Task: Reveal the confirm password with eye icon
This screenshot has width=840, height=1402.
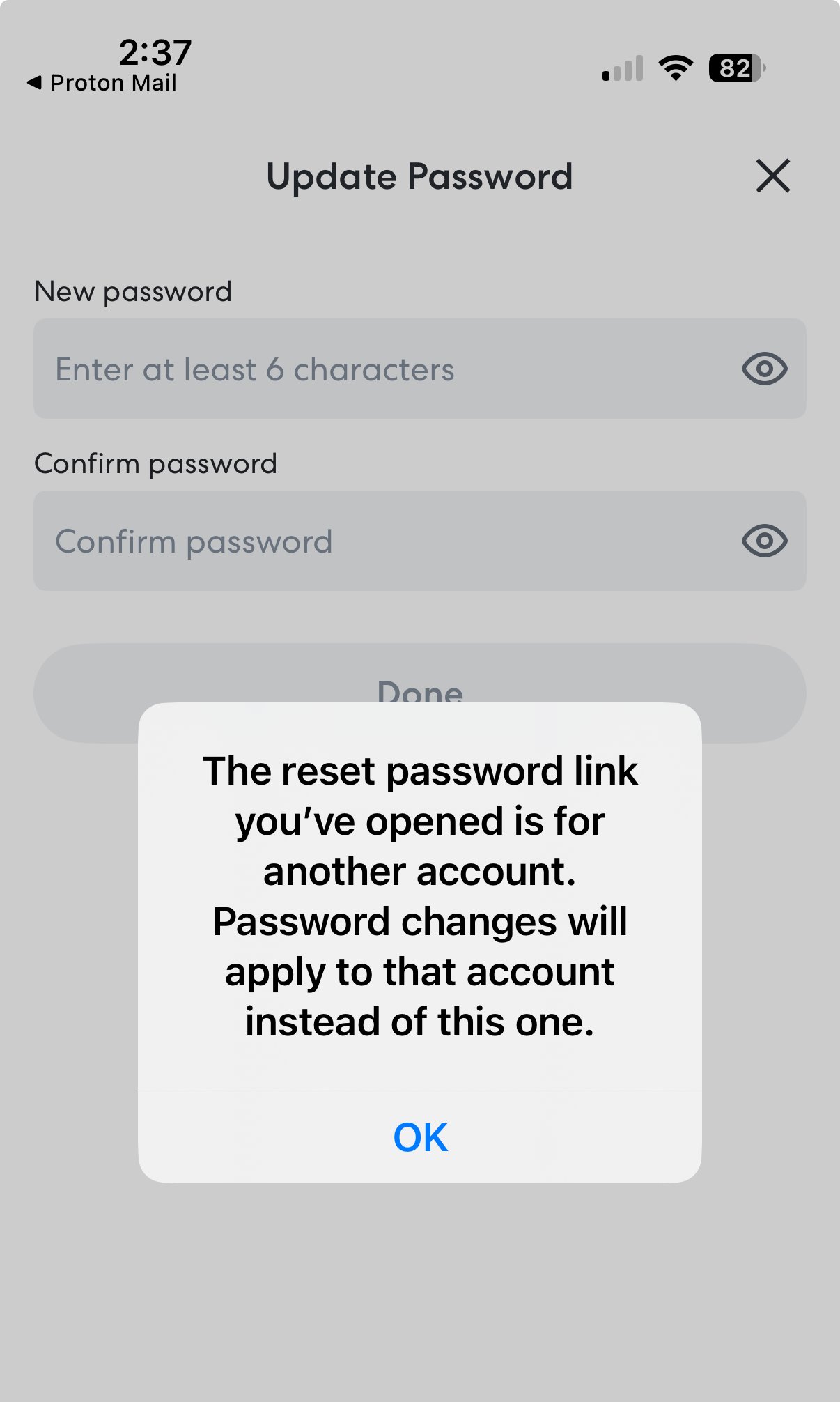Action: pyautogui.click(x=764, y=541)
